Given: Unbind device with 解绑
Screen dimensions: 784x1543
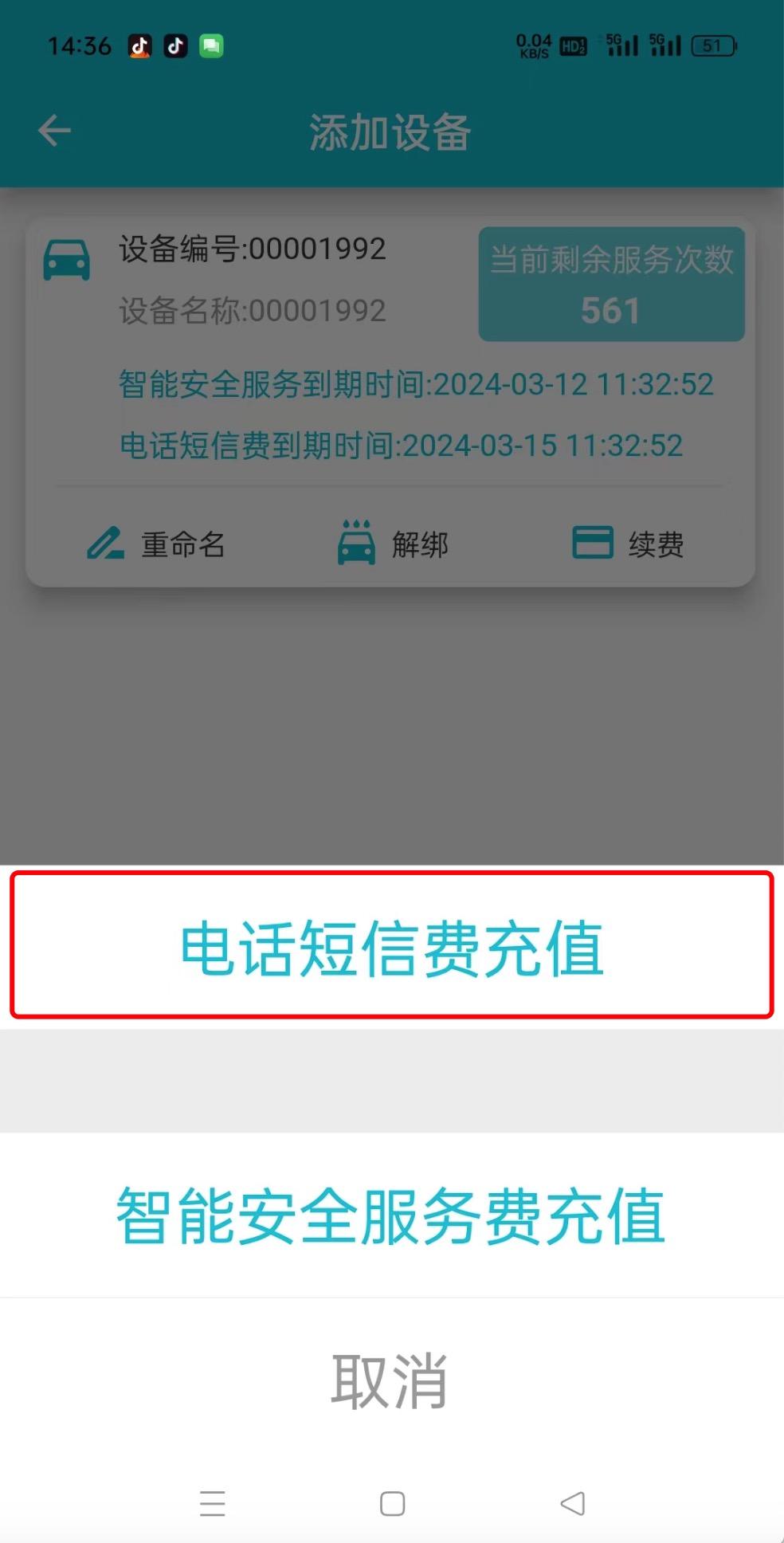Looking at the screenshot, I should (393, 544).
